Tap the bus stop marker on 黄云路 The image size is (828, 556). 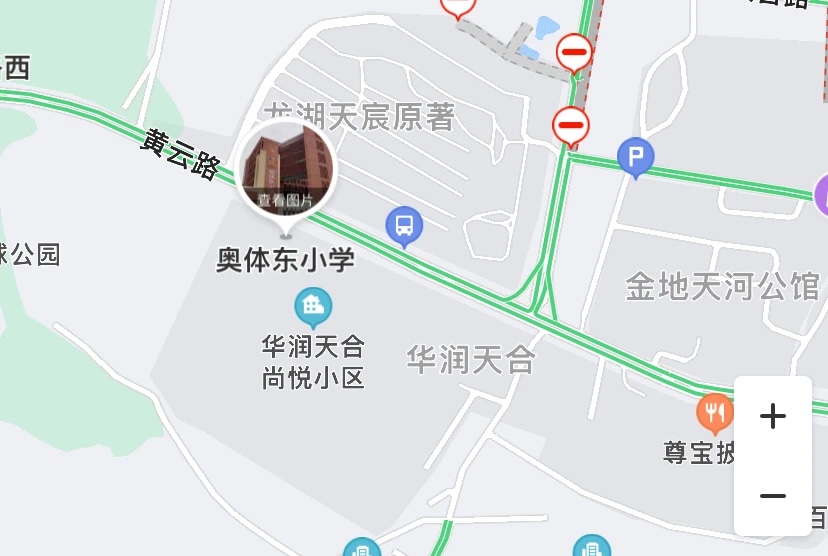(x=404, y=226)
